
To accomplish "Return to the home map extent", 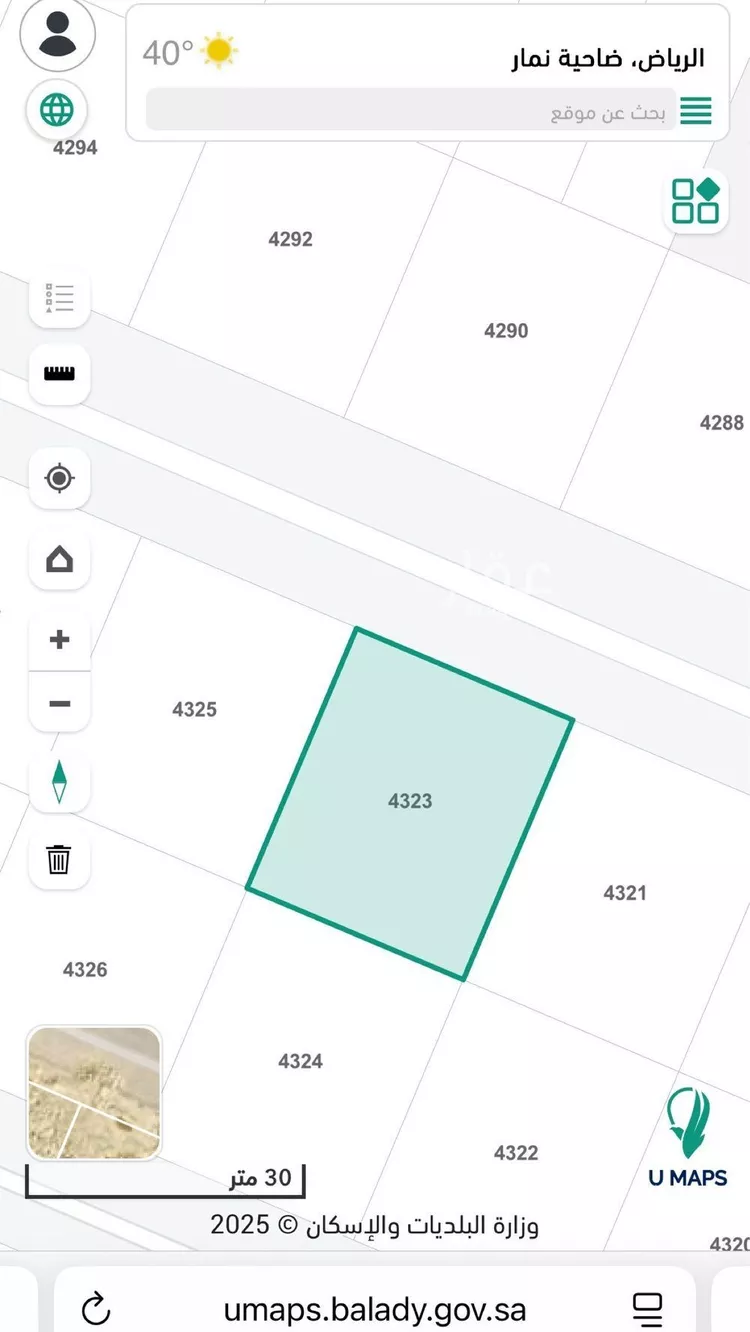I will tap(60, 558).
